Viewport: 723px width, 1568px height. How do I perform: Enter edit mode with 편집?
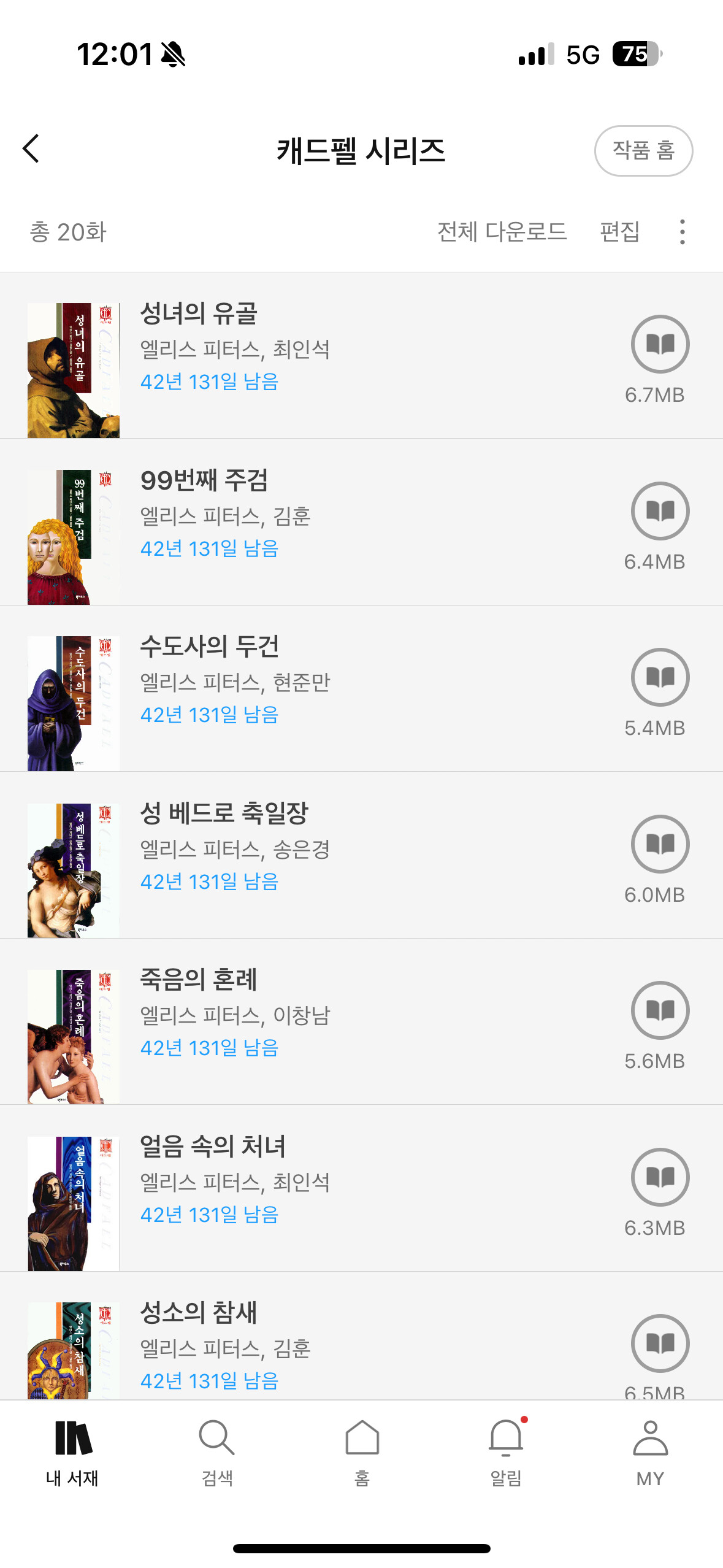pos(619,232)
